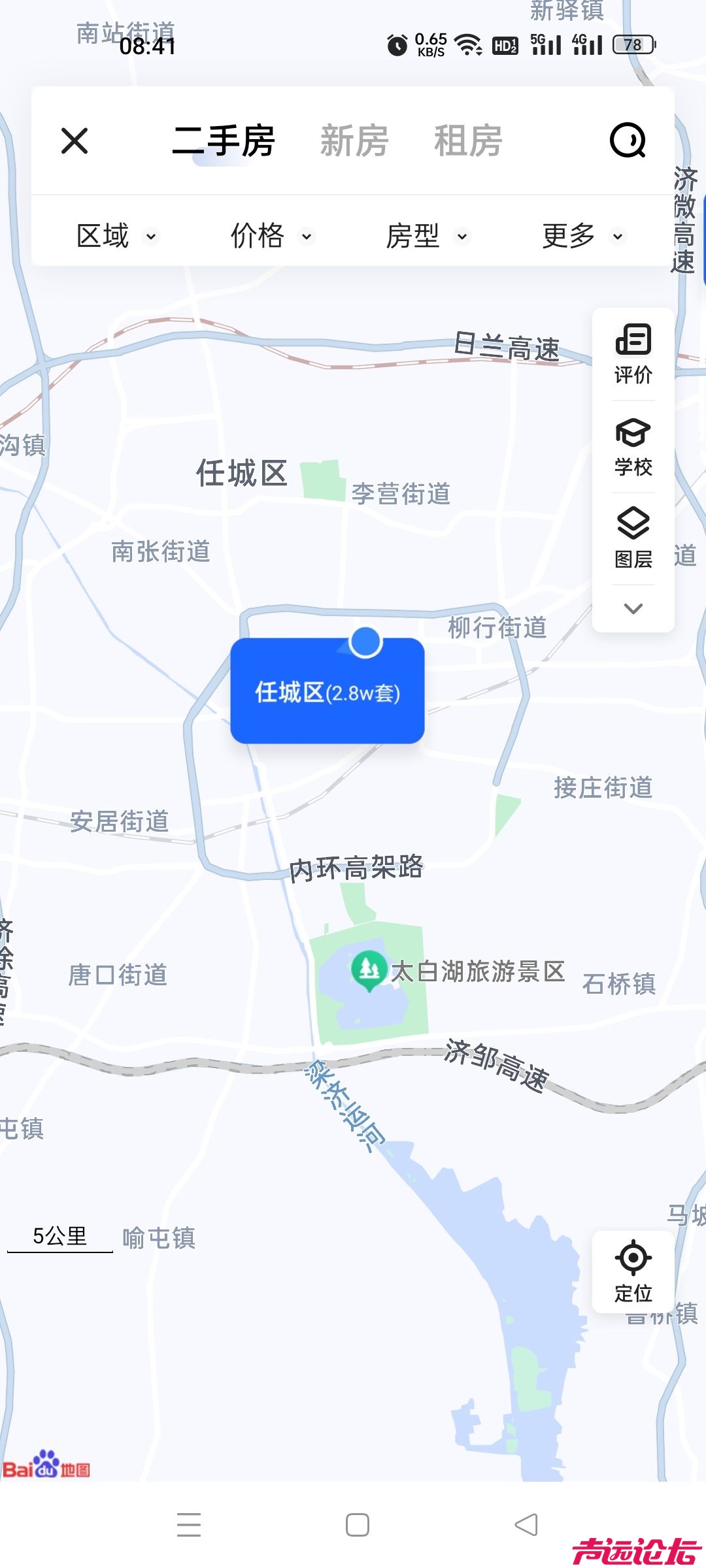
Task: Open the 更多 filter options
Action: [x=582, y=236]
